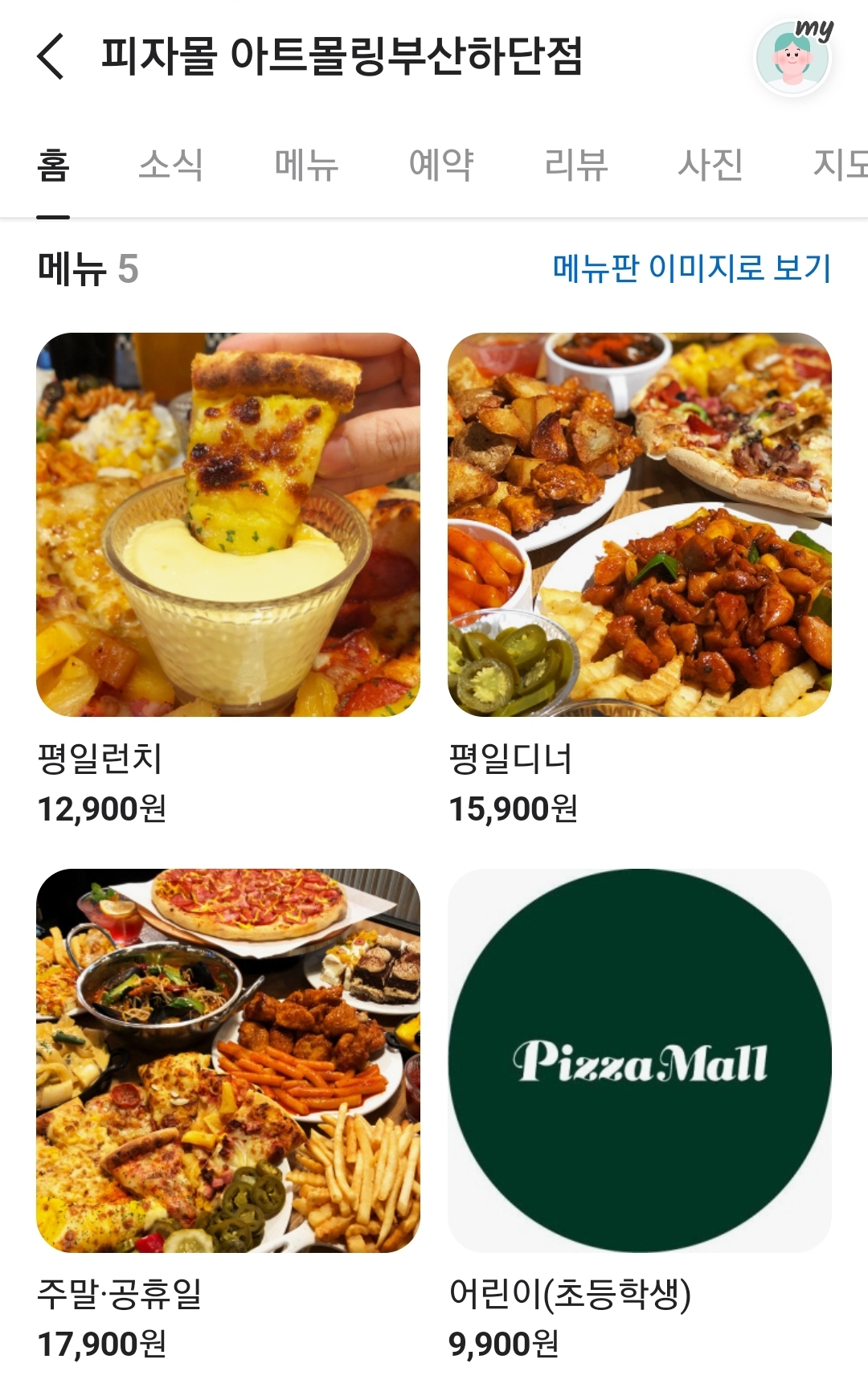Open the 예약 tab
This screenshot has width=868, height=1396.
pyautogui.click(x=441, y=166)
